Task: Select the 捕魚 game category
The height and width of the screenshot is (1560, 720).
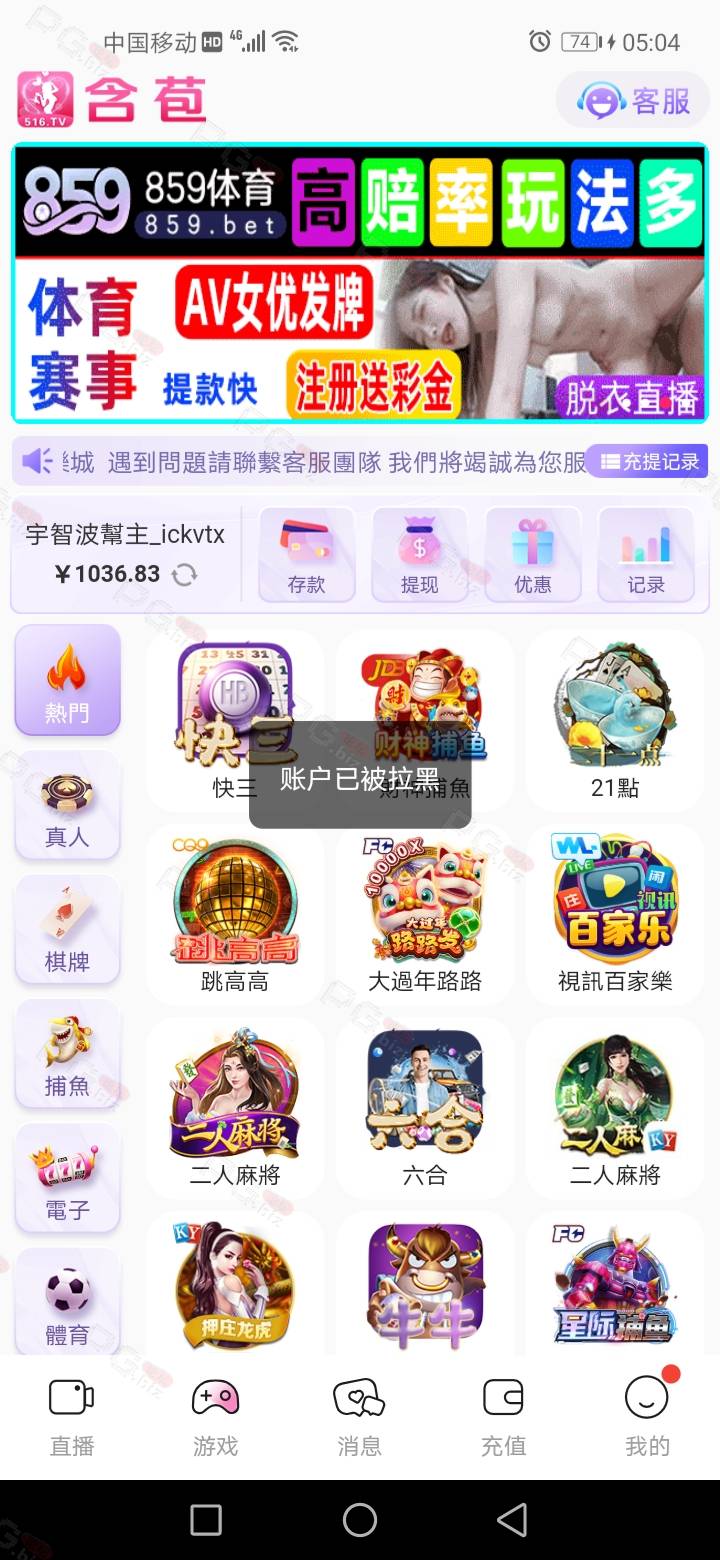Action: 67,1053
